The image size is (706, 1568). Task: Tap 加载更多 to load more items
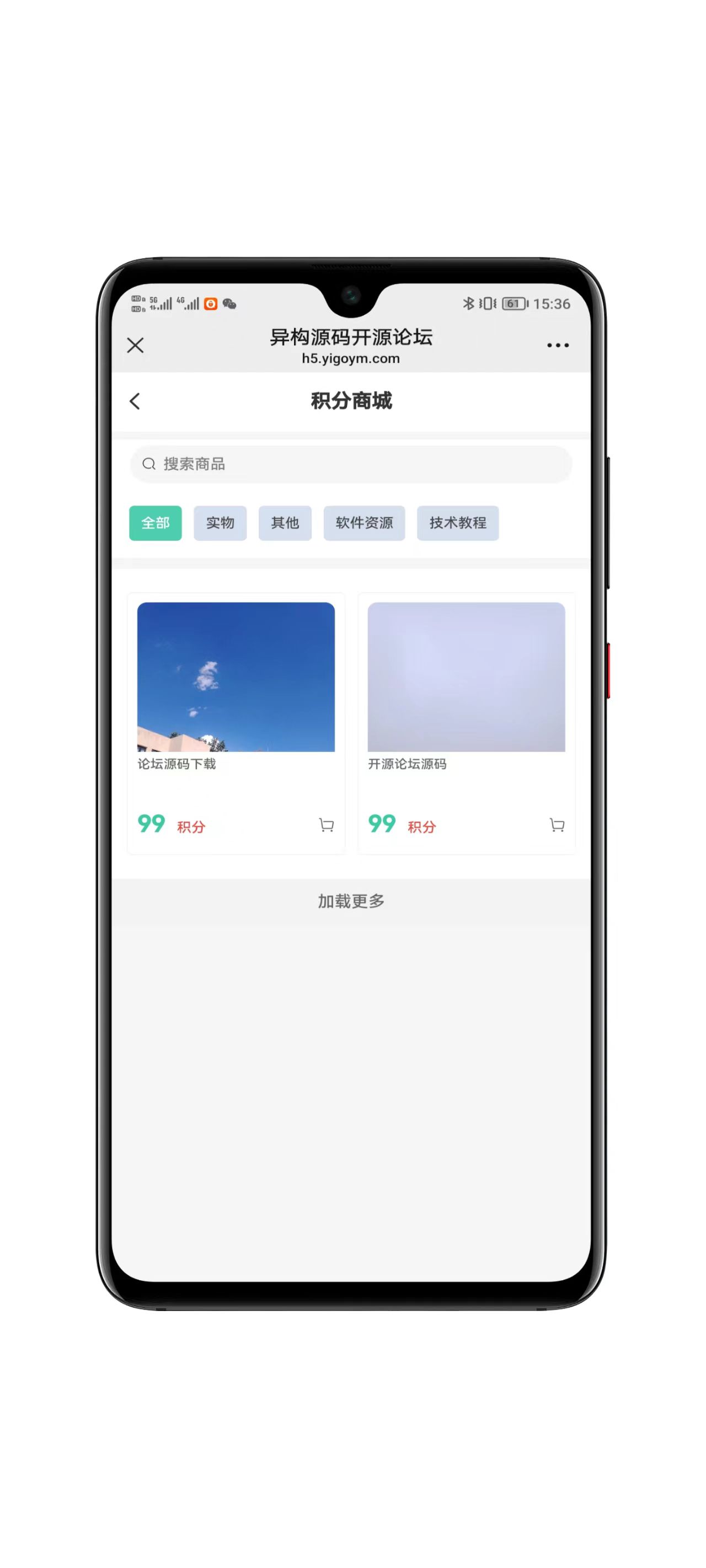pyautogui.click(x=351, y=901)
